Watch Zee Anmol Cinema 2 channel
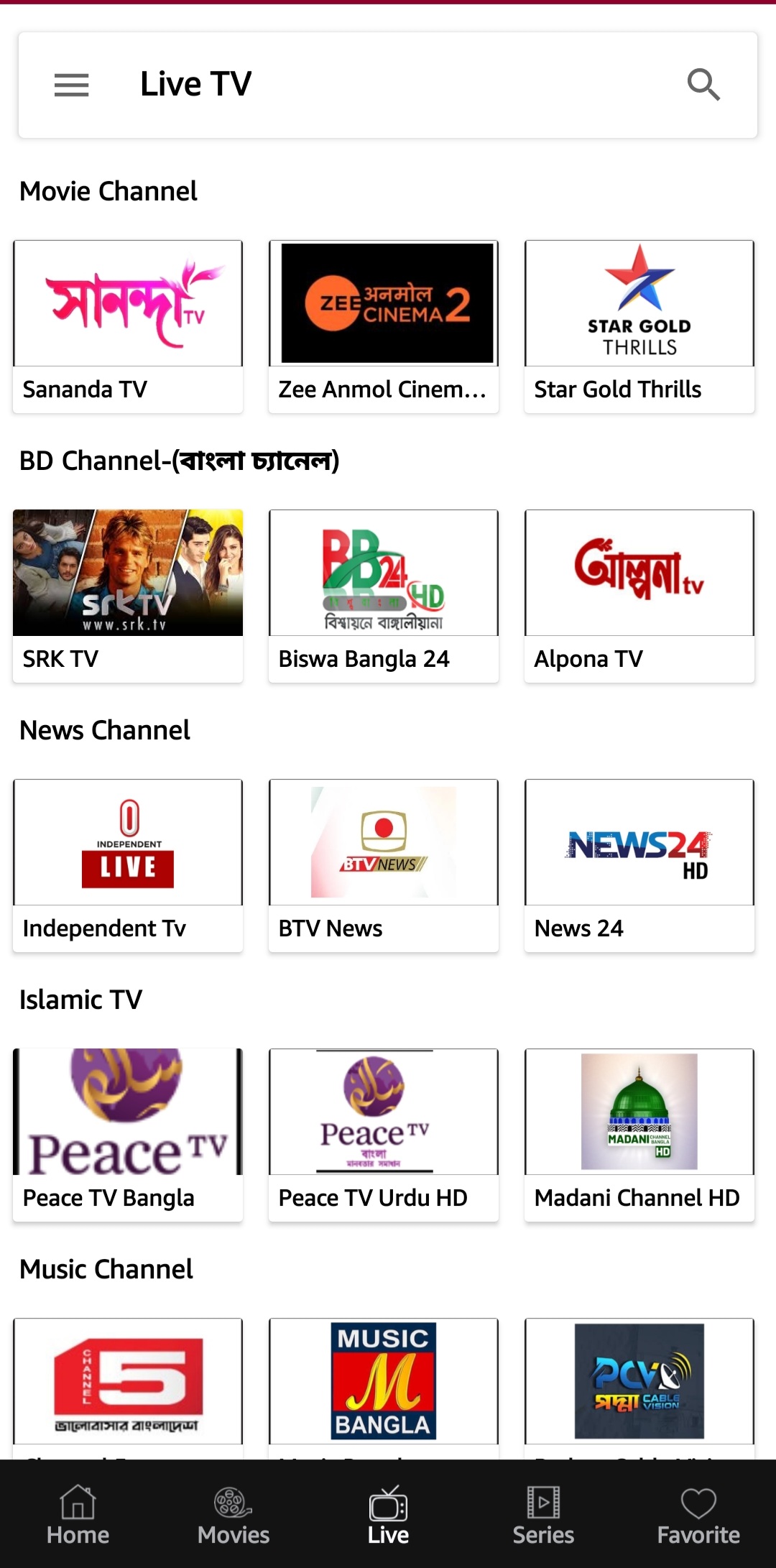776x1568 pixels. click(384, 326)
